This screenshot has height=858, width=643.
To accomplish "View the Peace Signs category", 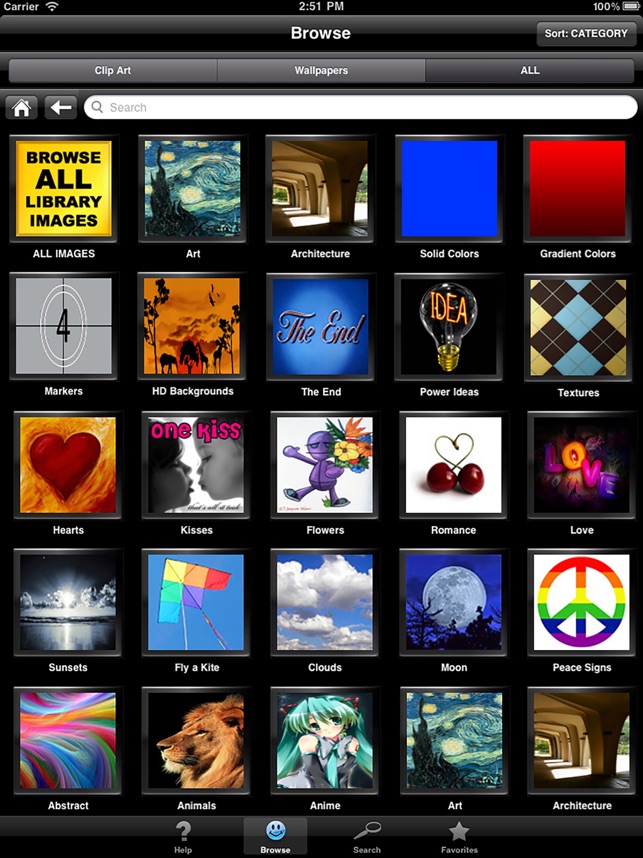I will pos(581,602).
